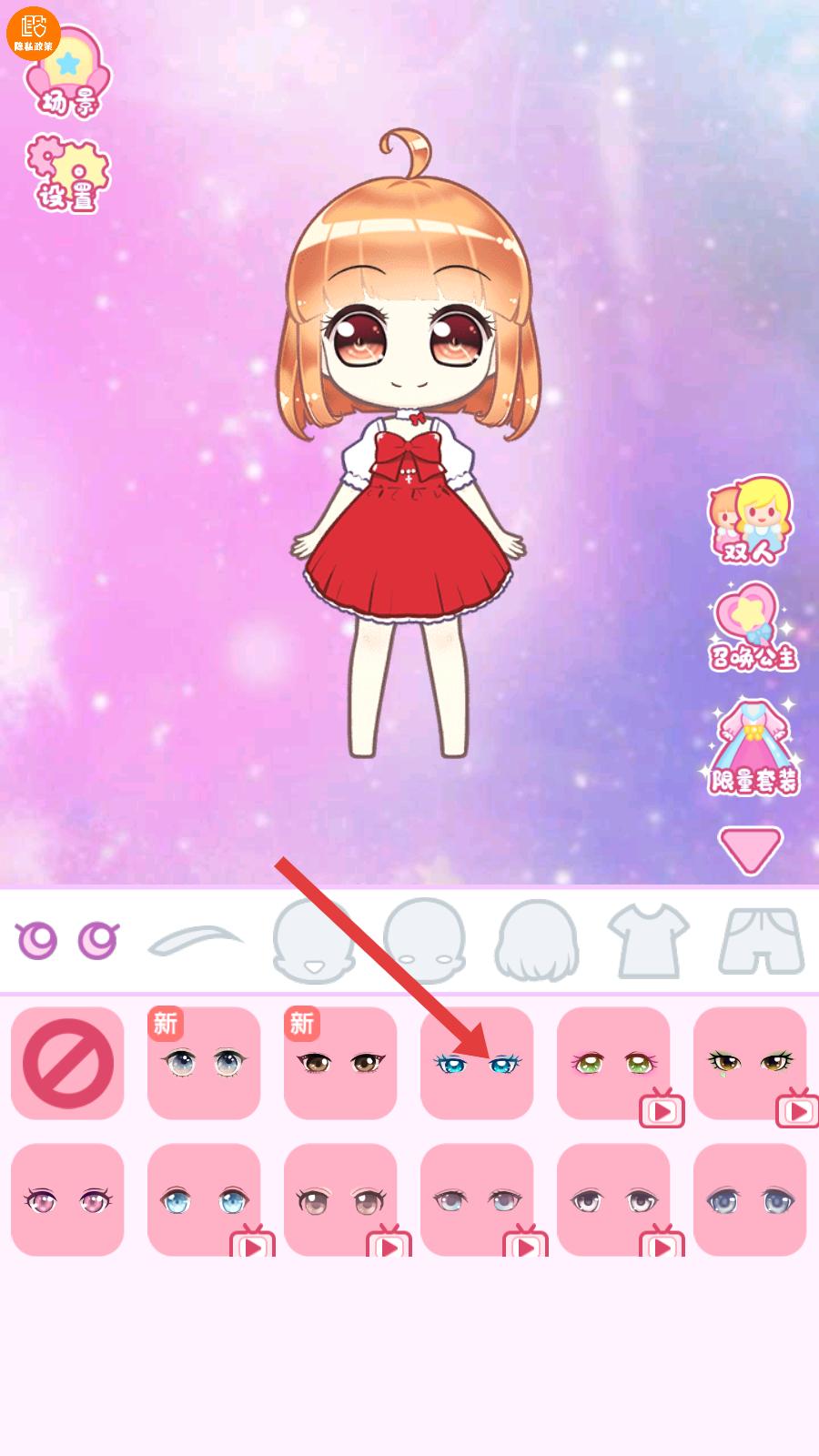Select the shirt tops category tab
Viewport: 819px width, 1456px height.
point(648,940)
